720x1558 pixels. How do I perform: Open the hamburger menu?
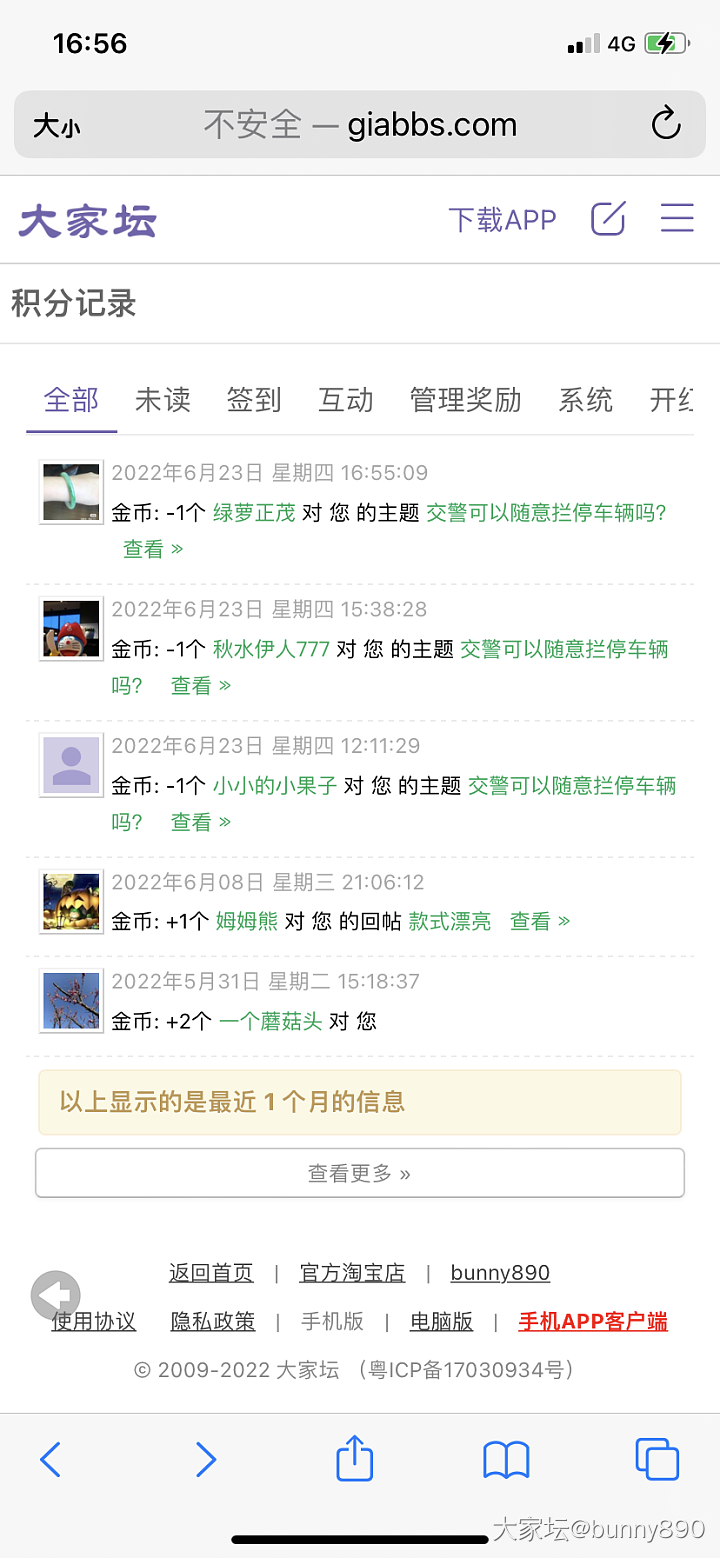[677, 219]
